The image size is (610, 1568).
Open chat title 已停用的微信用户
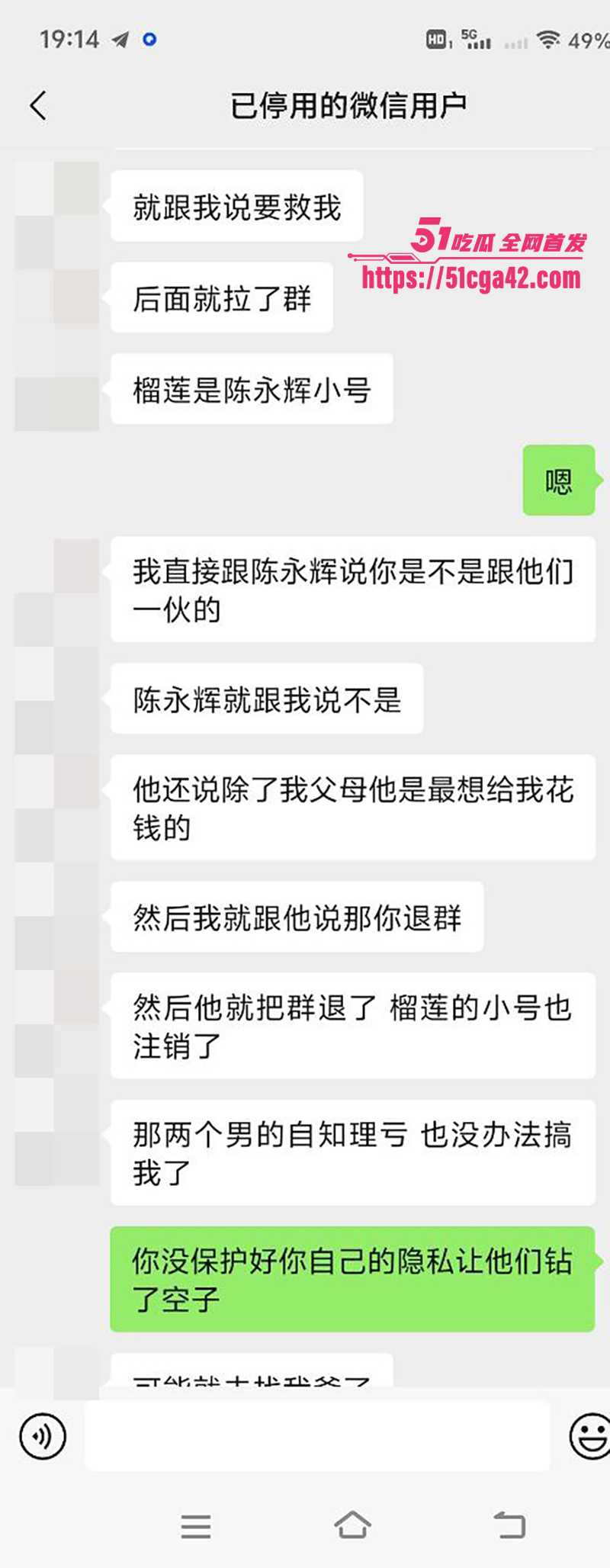[351, 104]
